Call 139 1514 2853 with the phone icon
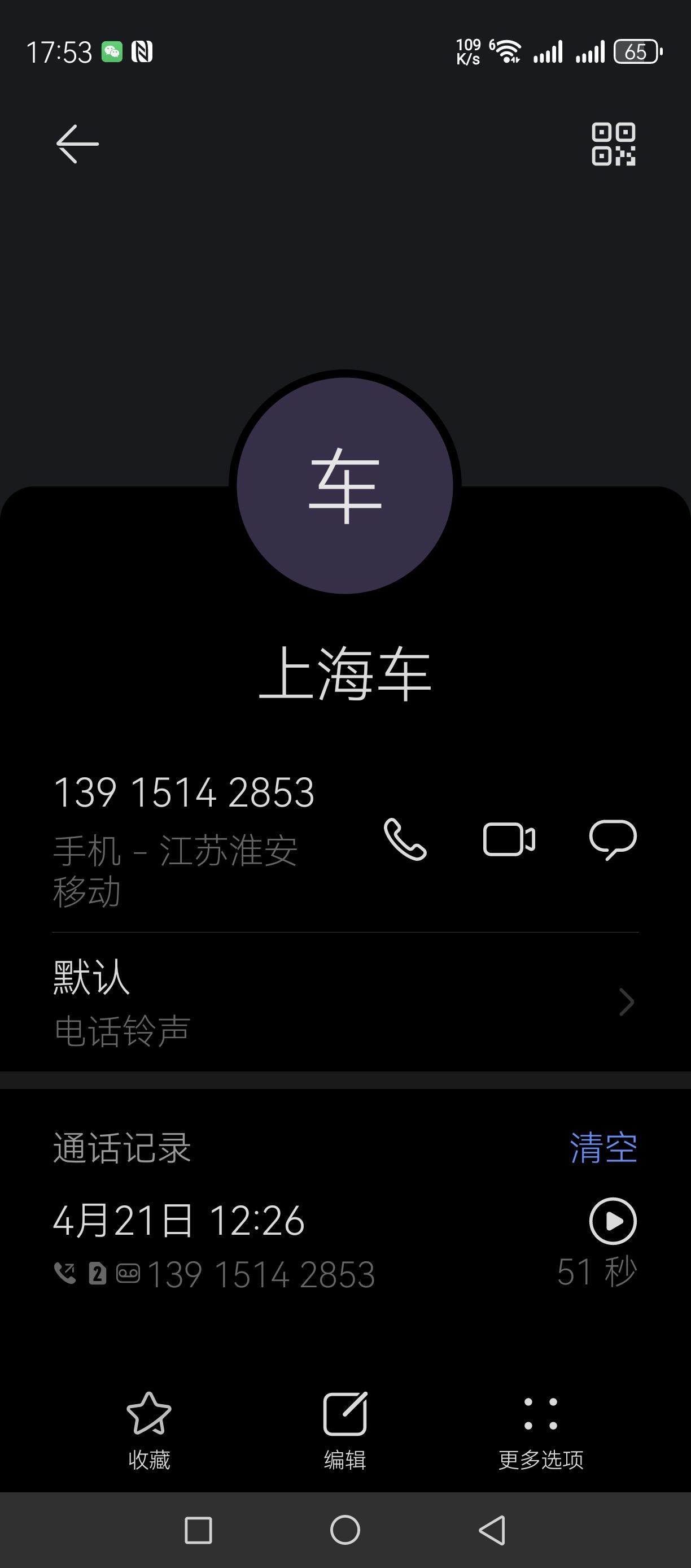 (x=405, y=839)
